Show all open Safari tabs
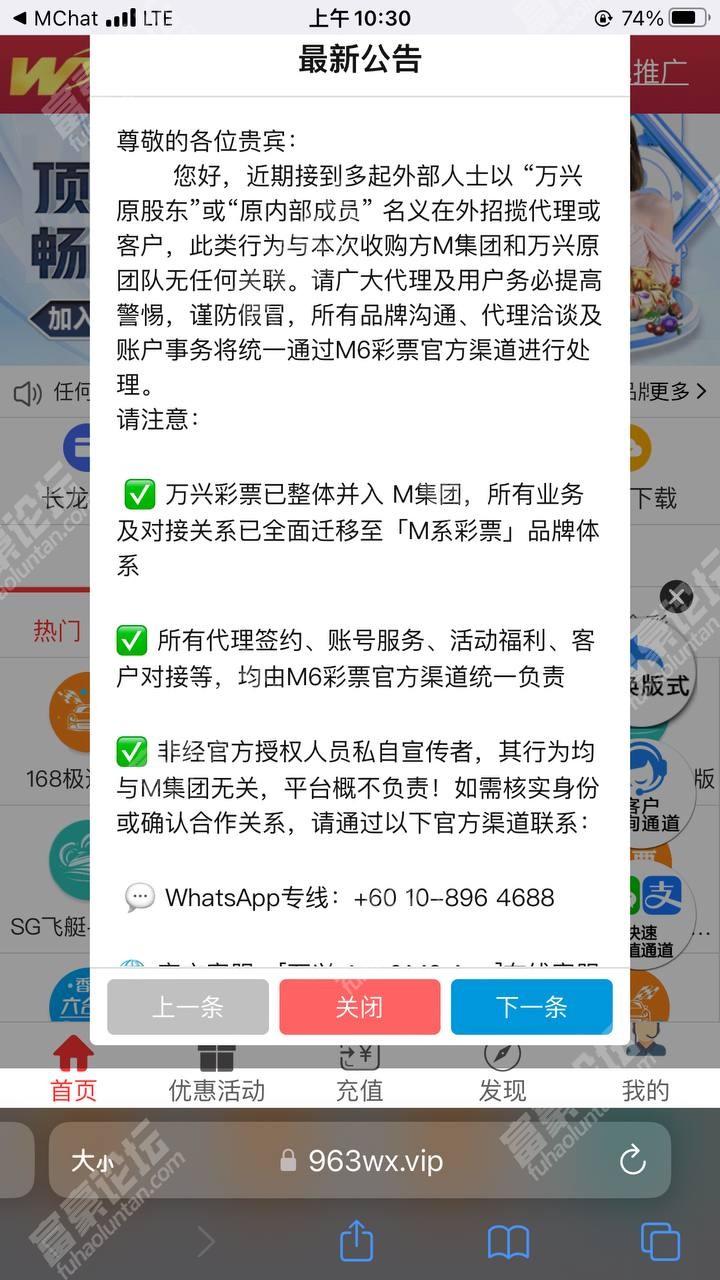 (660, 1242)
